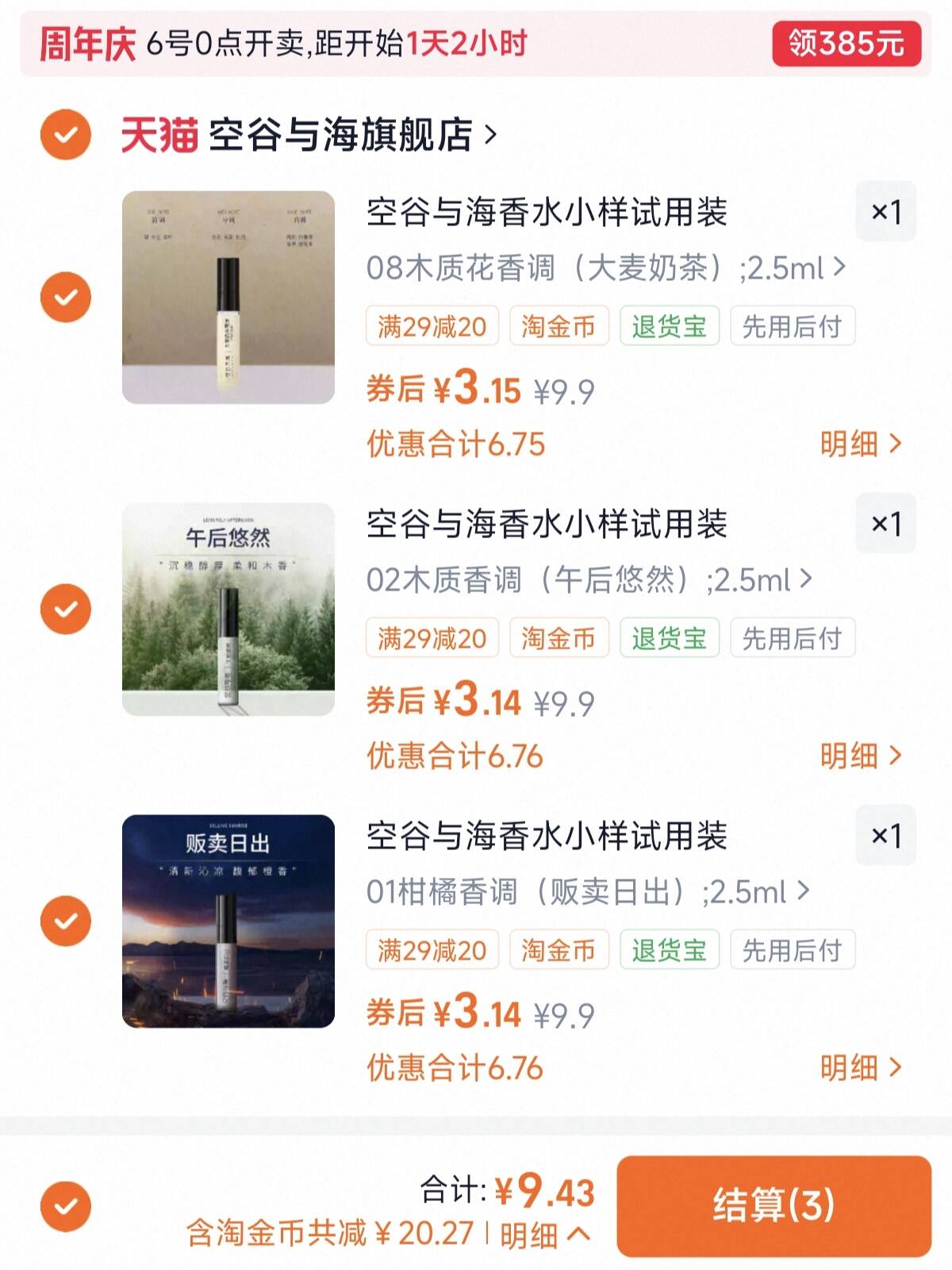Open the 贩卖日出 product image
The width and height of the screenshot is (952, 1270).
tap(228, 921)
